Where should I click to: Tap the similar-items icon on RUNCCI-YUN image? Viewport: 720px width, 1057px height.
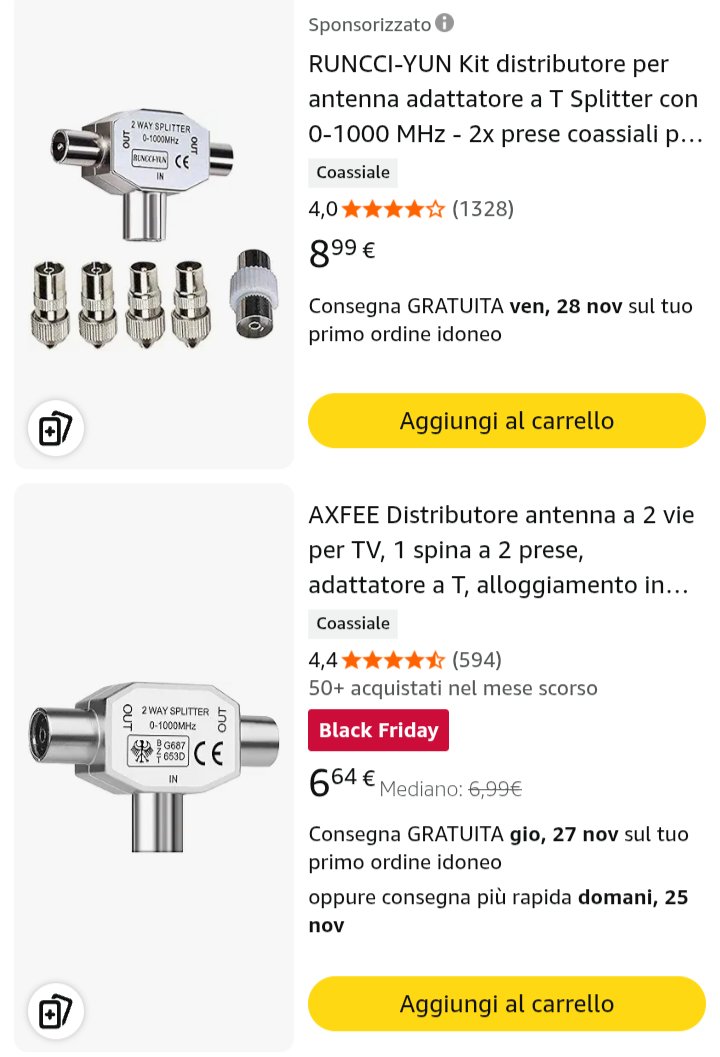point(55,429)
